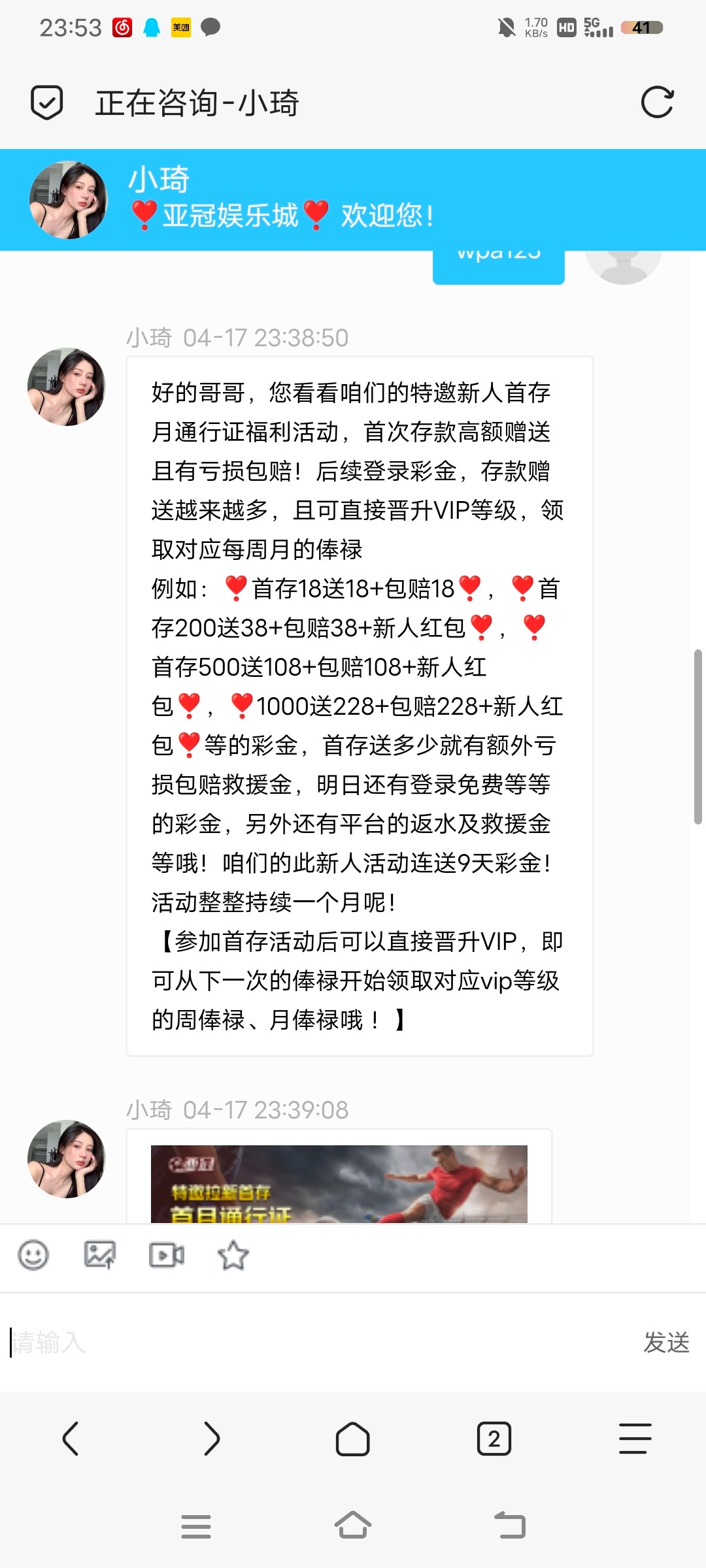The width and height of the screenshot is (706, 1568).
Task: Tap the star rating icon
Action: [x=233, y=1255]
